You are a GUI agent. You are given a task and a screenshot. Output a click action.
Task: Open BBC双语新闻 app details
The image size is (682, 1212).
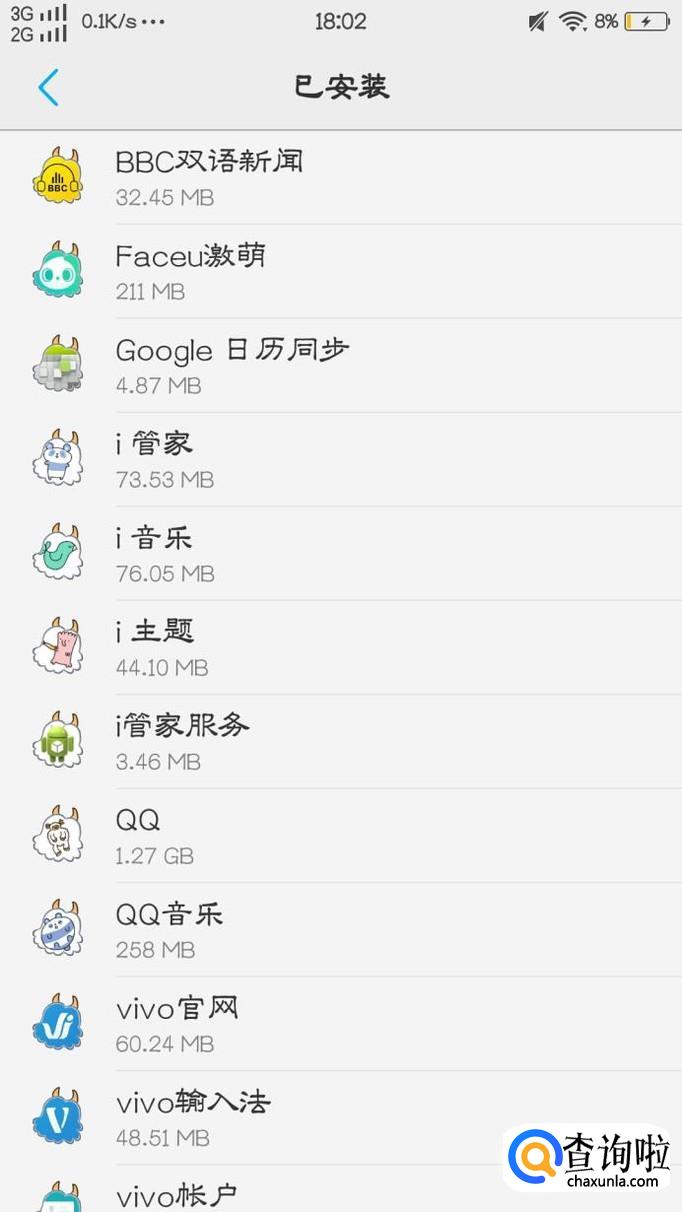tap(340, 177)
